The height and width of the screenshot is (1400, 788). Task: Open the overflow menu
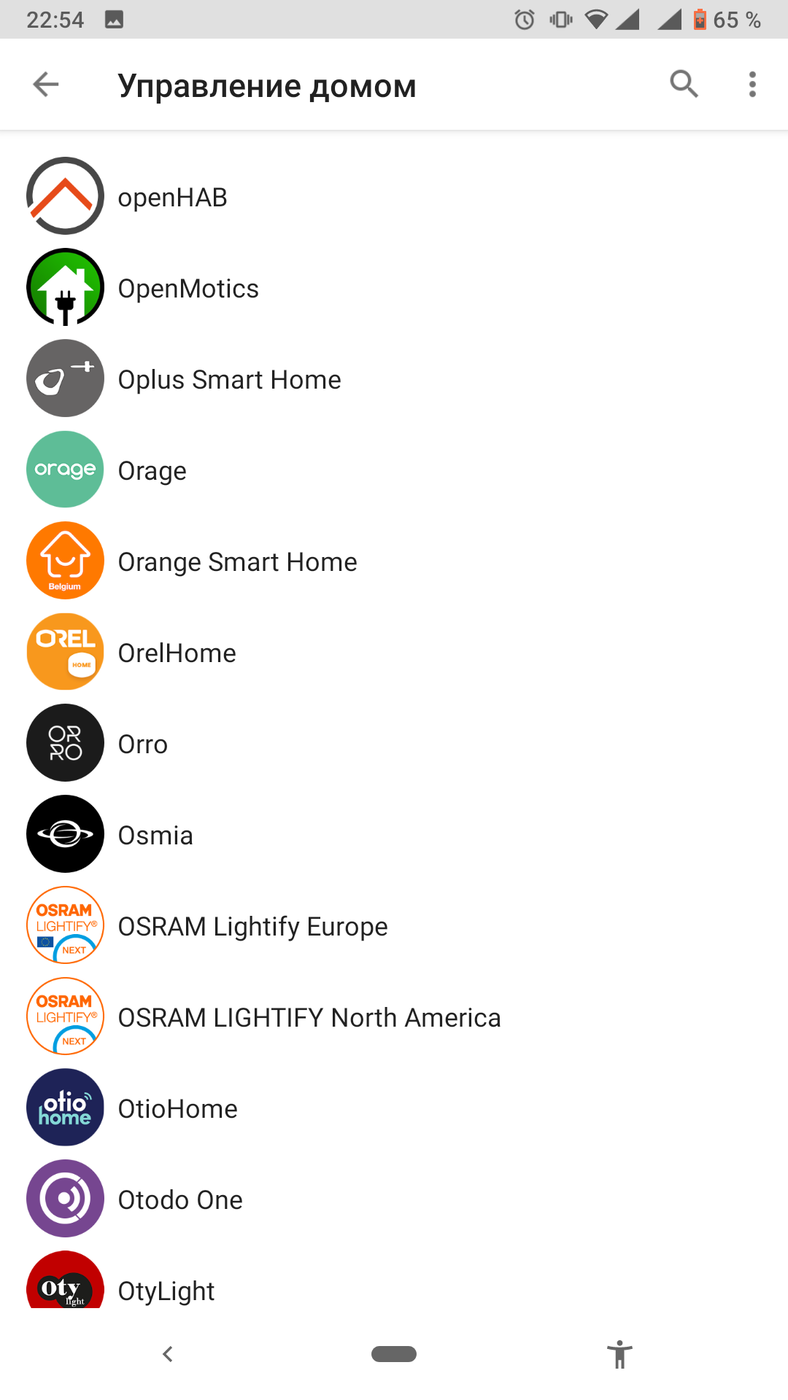752,85
